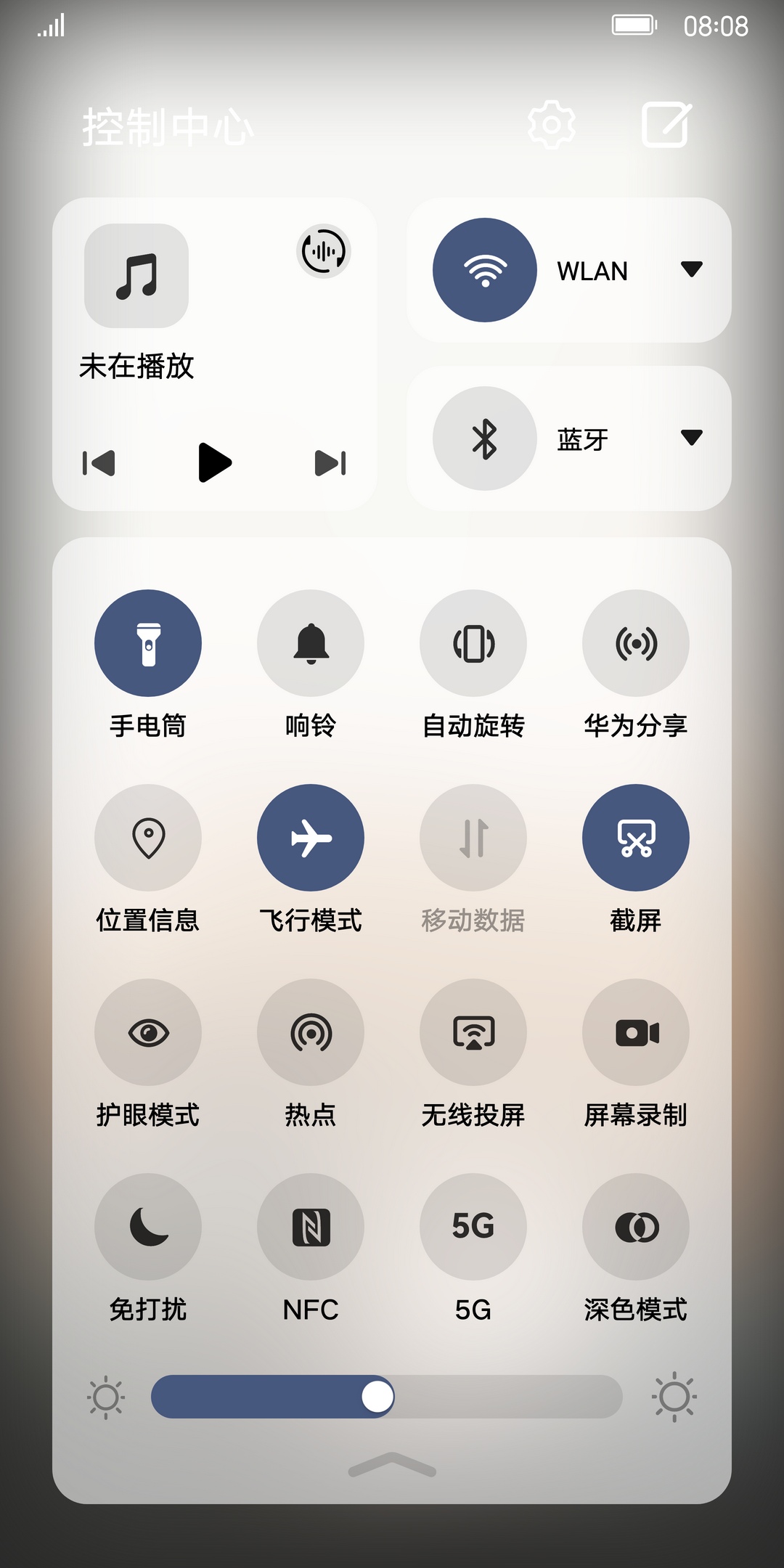Expand the Bluetooth device list arrow
Screen dimensions: 784x1568
point(691,438)
